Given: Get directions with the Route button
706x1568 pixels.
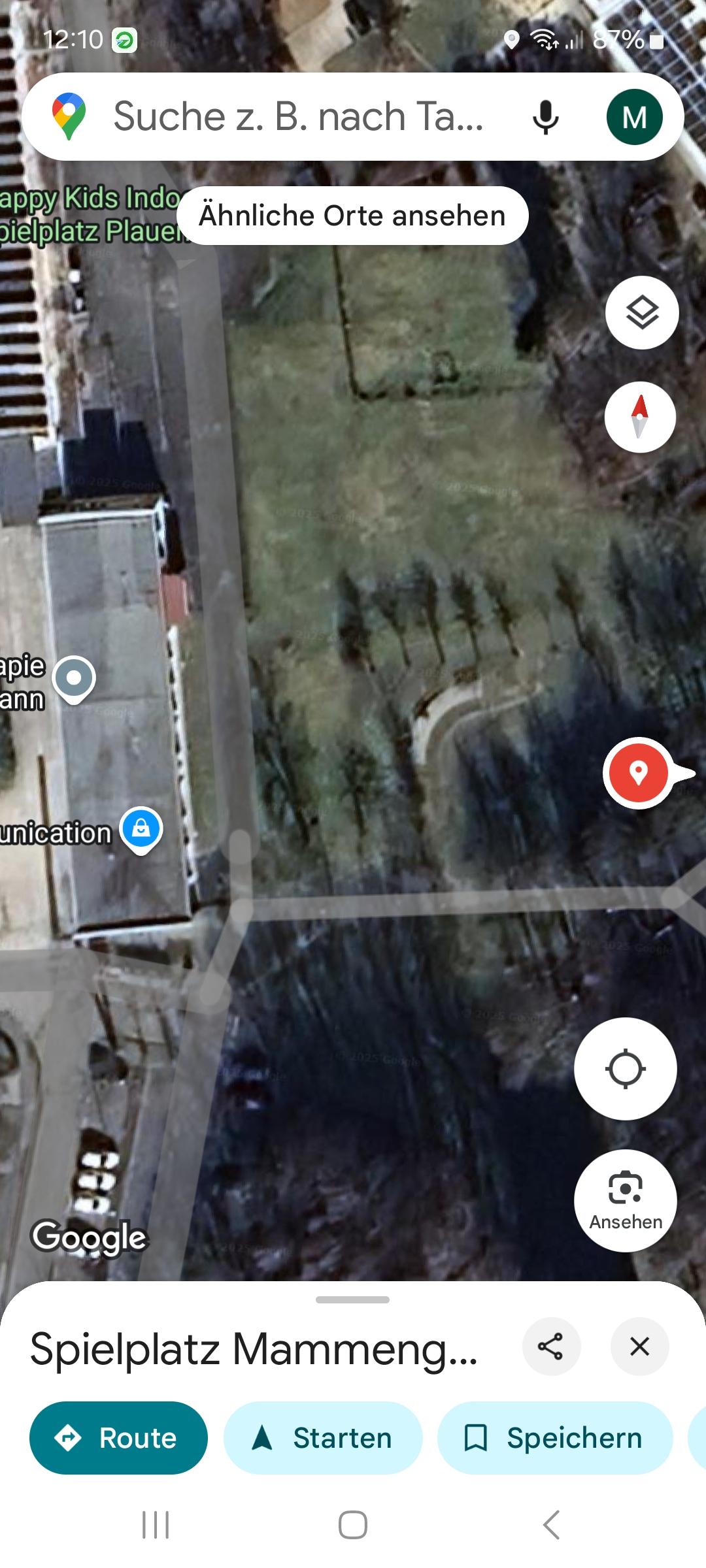Looking at the screenshot, I should point(118,1438).
